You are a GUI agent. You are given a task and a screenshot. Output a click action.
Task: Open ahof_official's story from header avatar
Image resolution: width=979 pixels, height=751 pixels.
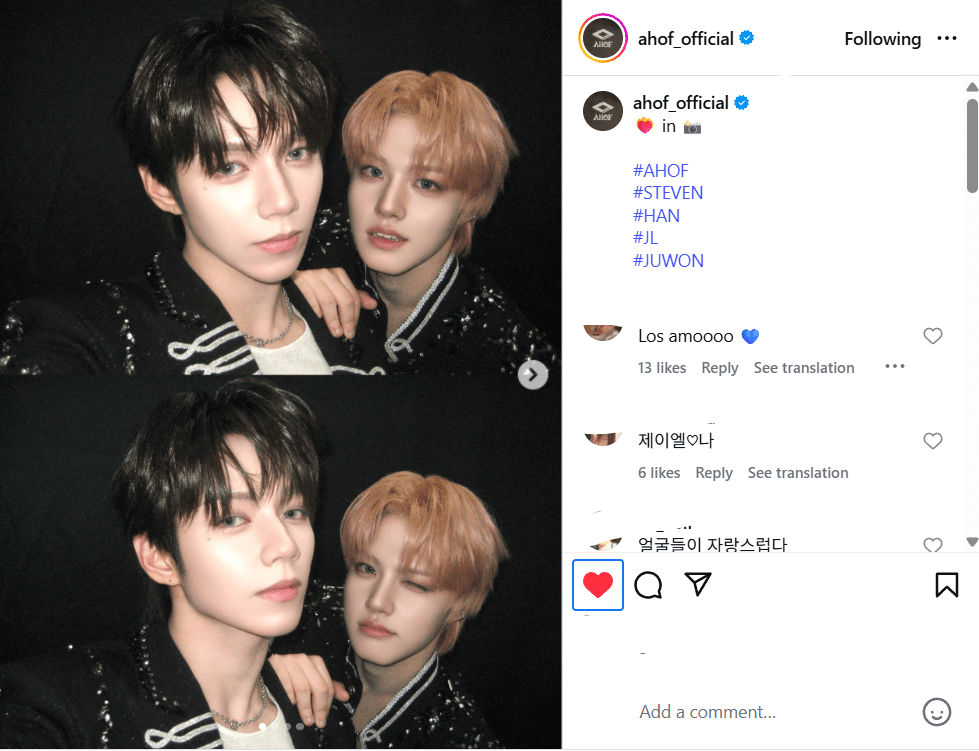[603, 39]
